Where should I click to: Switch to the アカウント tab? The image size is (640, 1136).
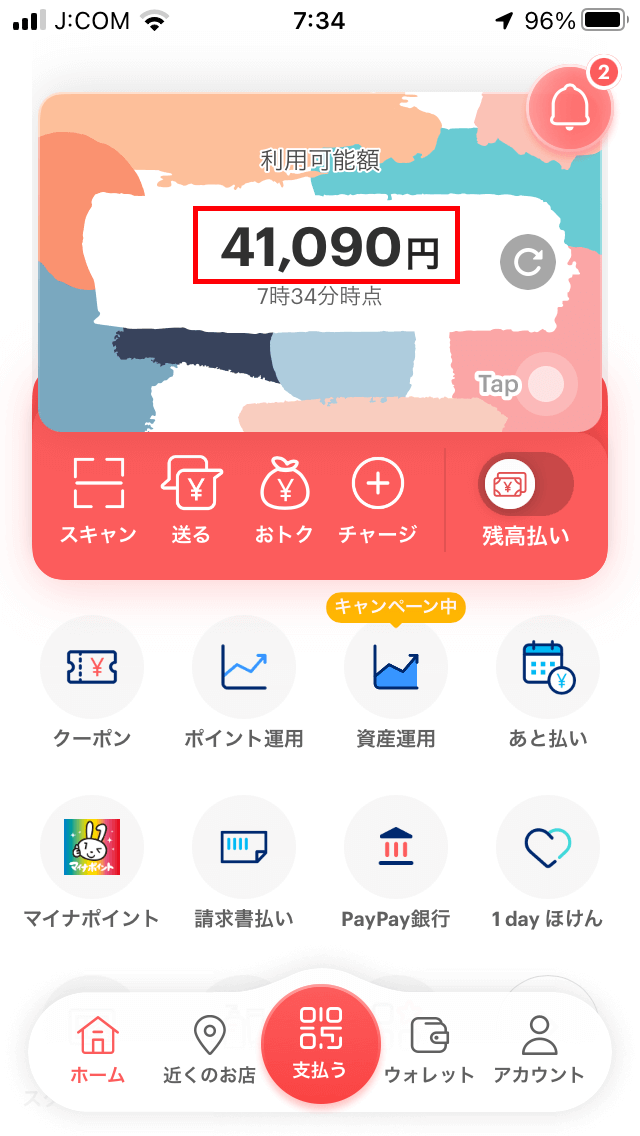click(x=539, y=1050)
